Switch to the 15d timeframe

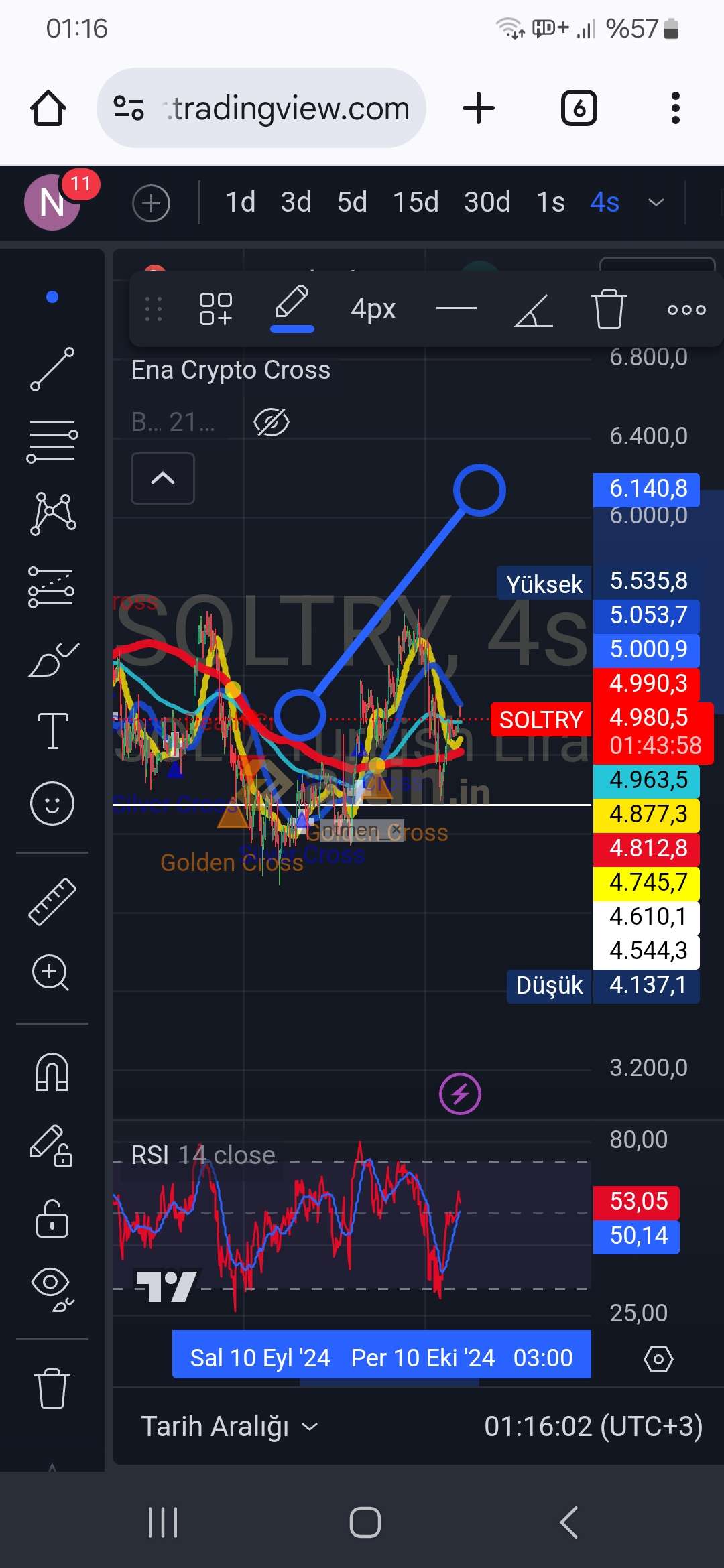click(416, 202)
